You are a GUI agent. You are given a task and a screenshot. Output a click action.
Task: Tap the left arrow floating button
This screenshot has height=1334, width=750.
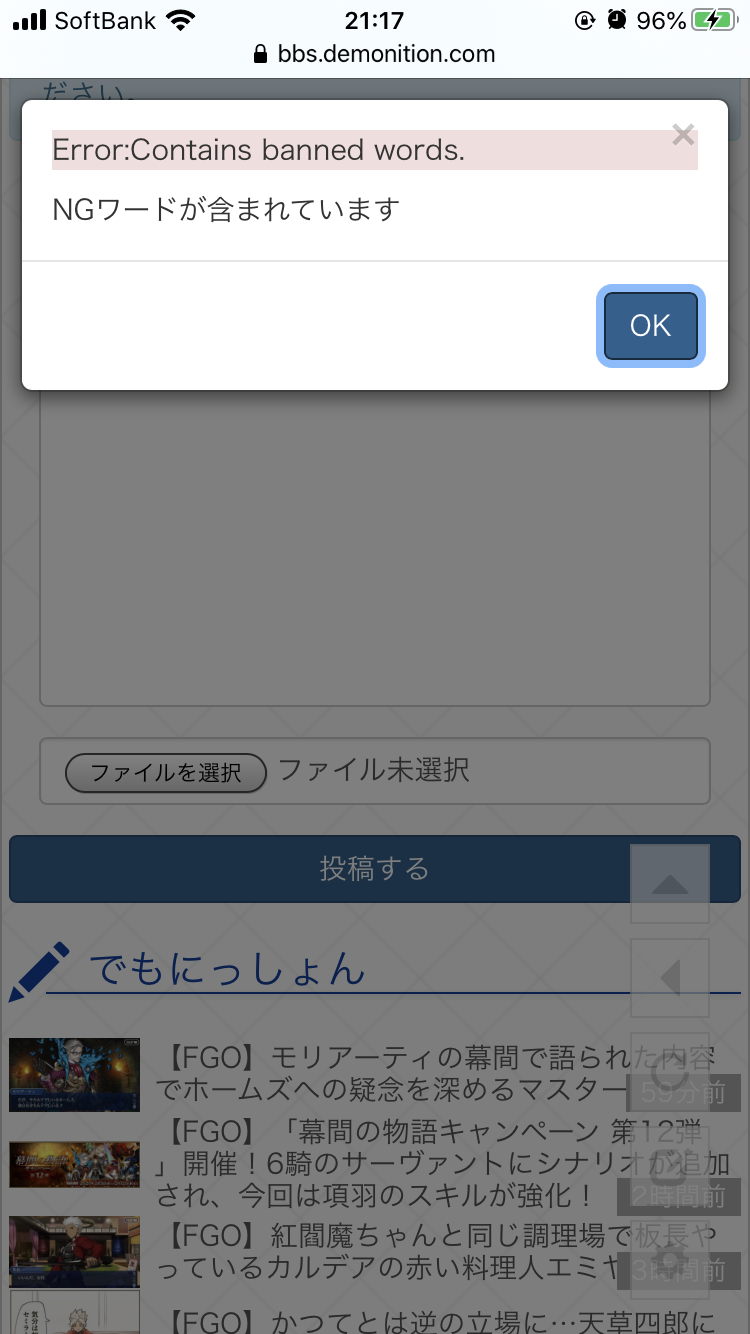tap(670, 978)
